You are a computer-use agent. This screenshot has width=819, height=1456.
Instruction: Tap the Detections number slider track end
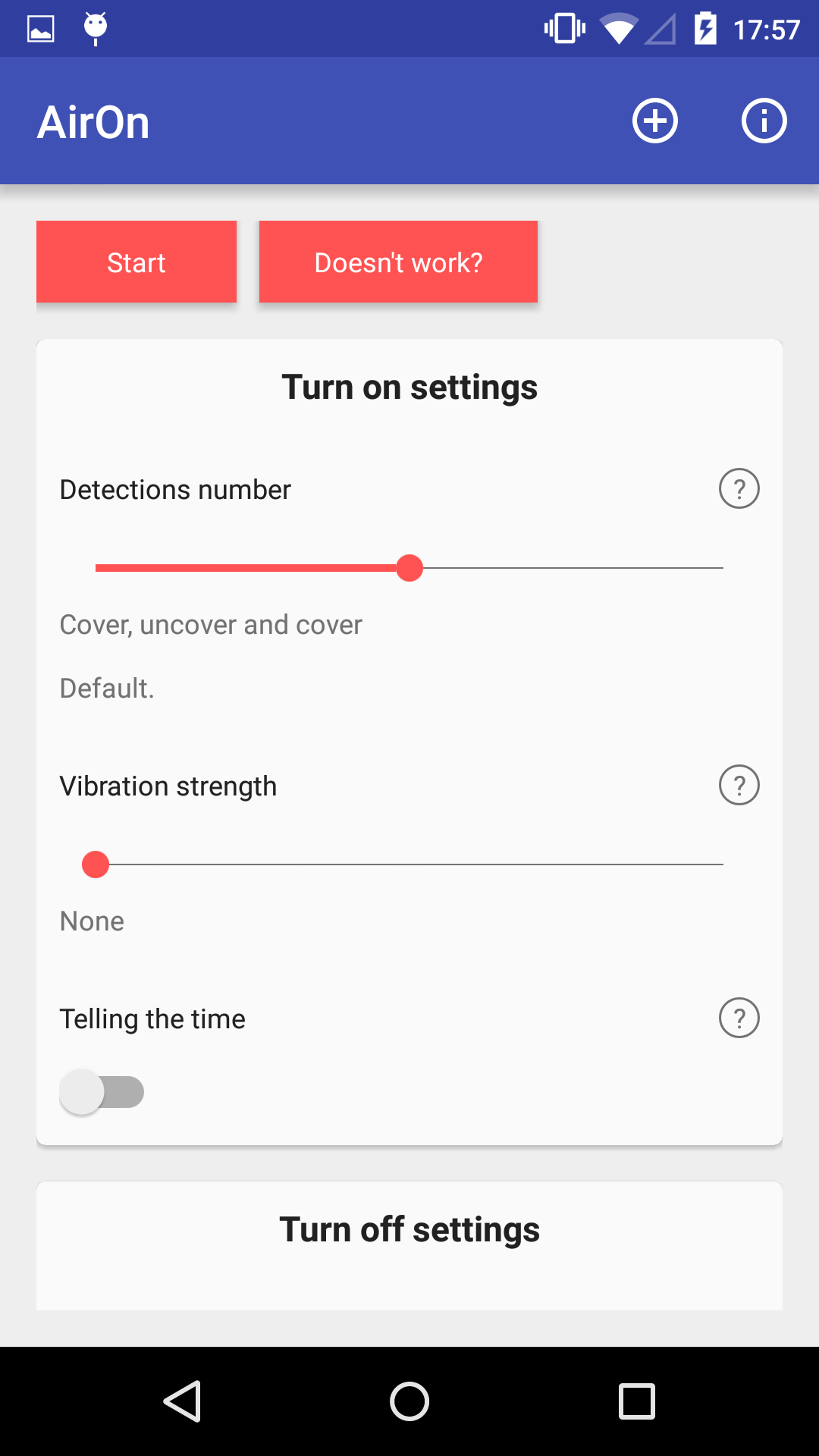click(720, 568)
